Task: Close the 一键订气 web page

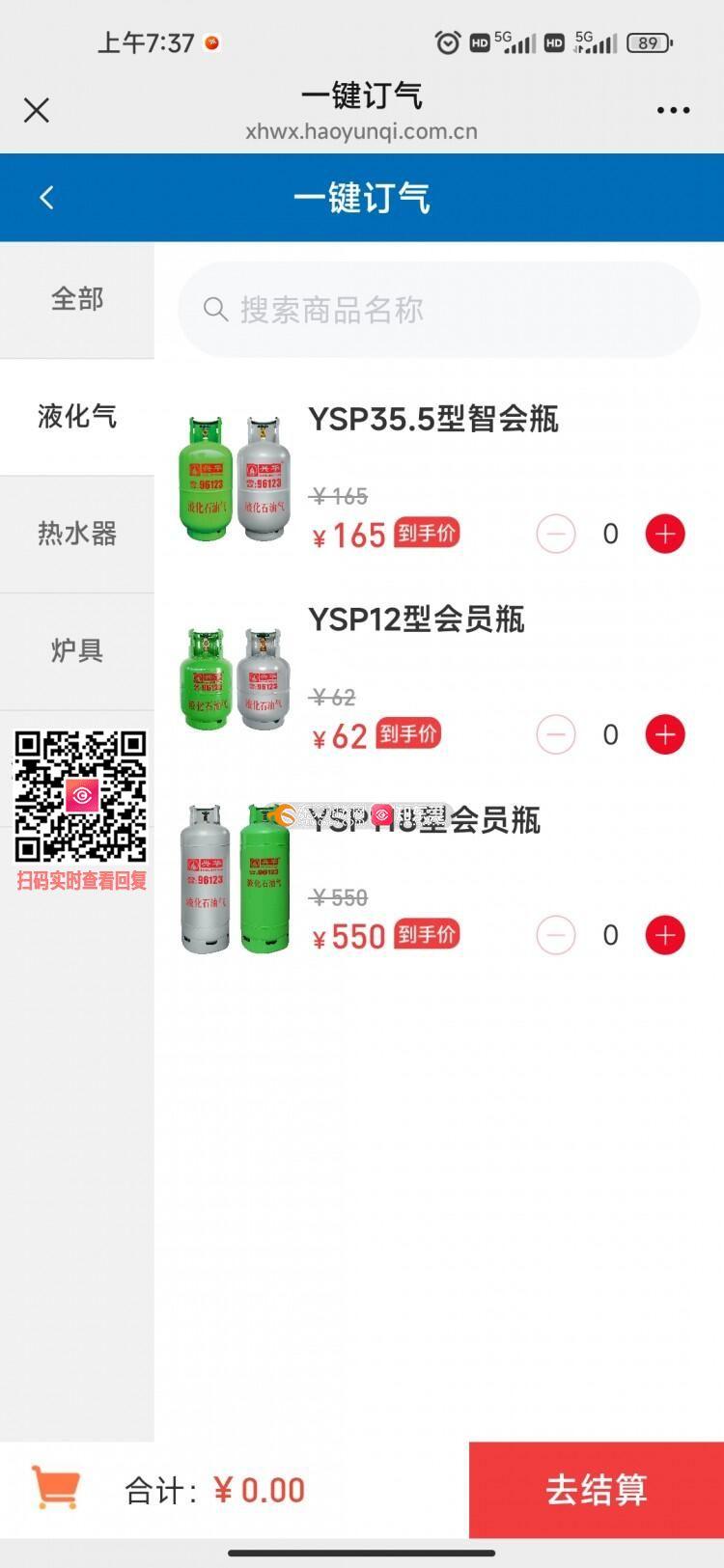Action: click(37, 111)
